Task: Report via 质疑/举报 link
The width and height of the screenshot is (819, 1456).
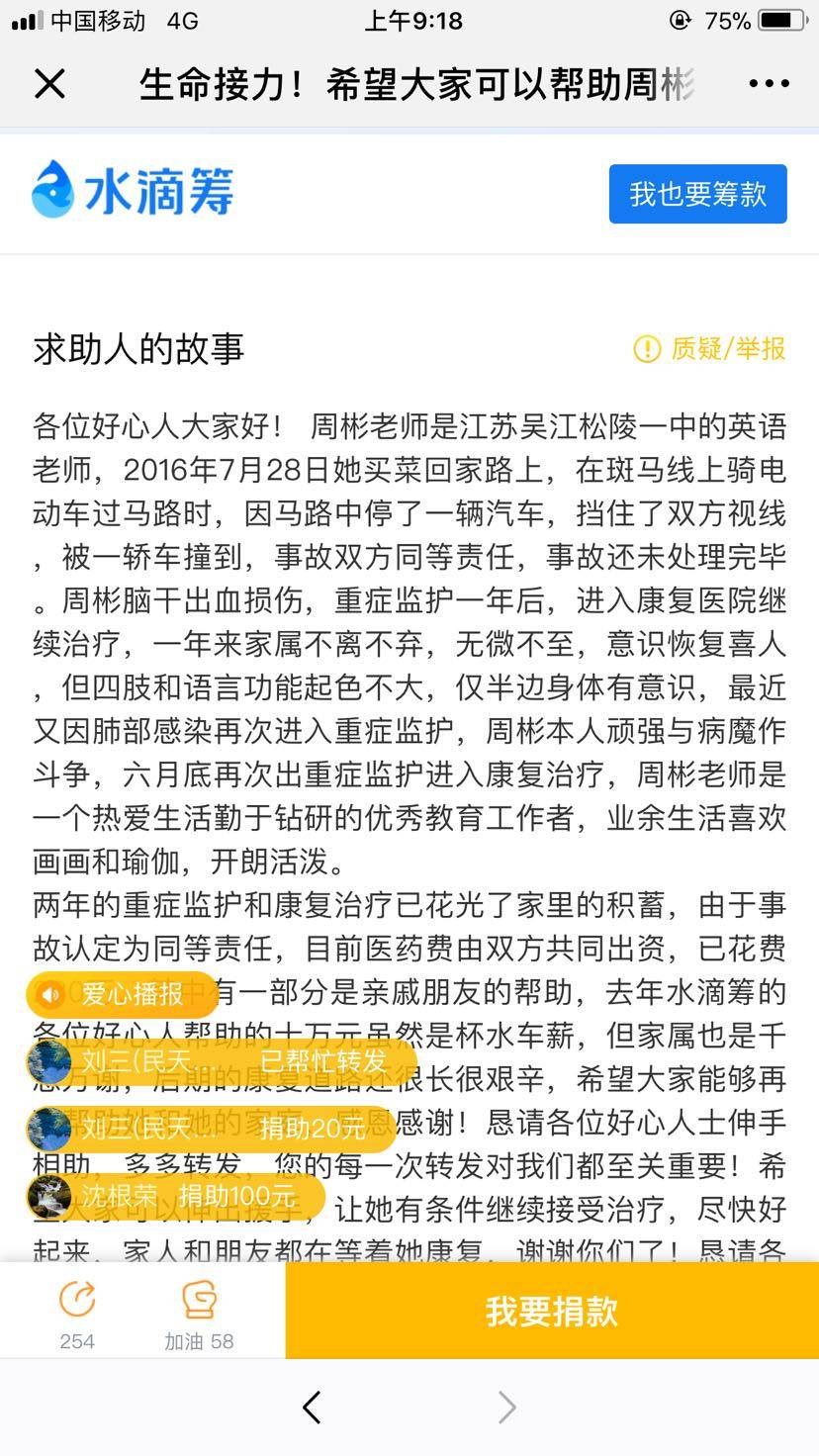Action: tap(710, 348)
